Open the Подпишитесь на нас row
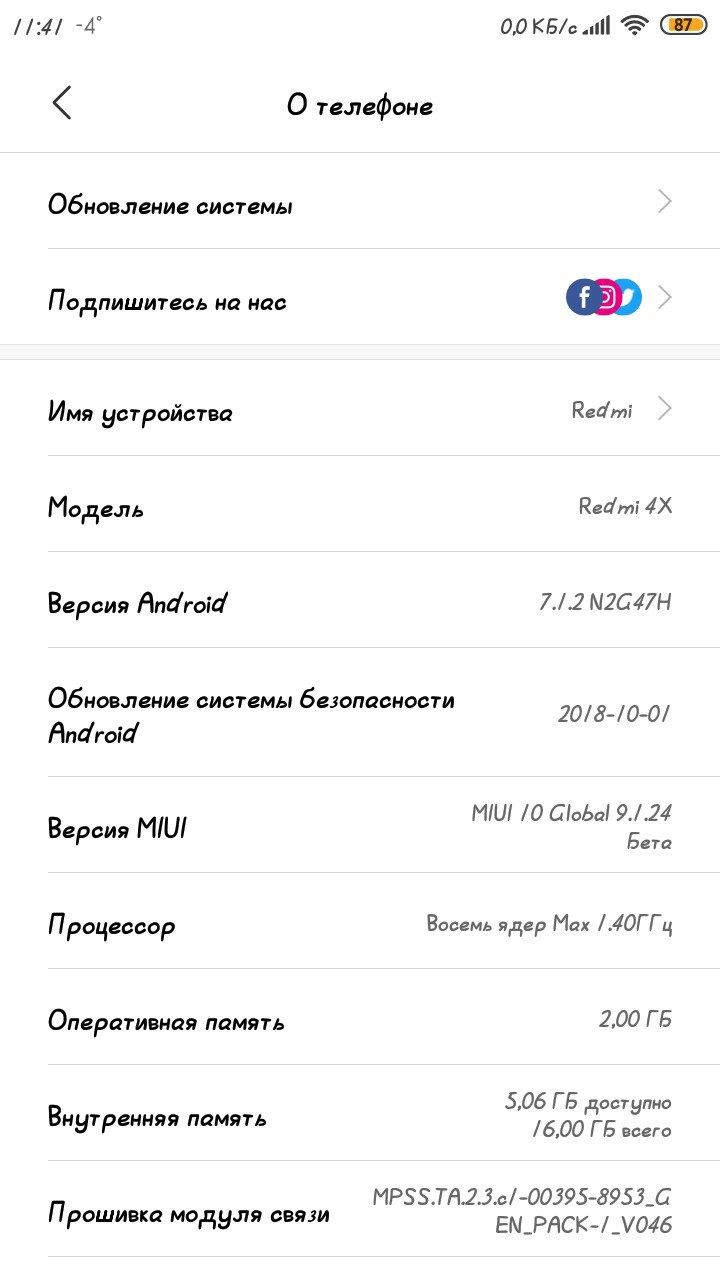Image resolution: width=720 pixels, height=1280 pixels. pyautogui.click(x=360, y=297)
